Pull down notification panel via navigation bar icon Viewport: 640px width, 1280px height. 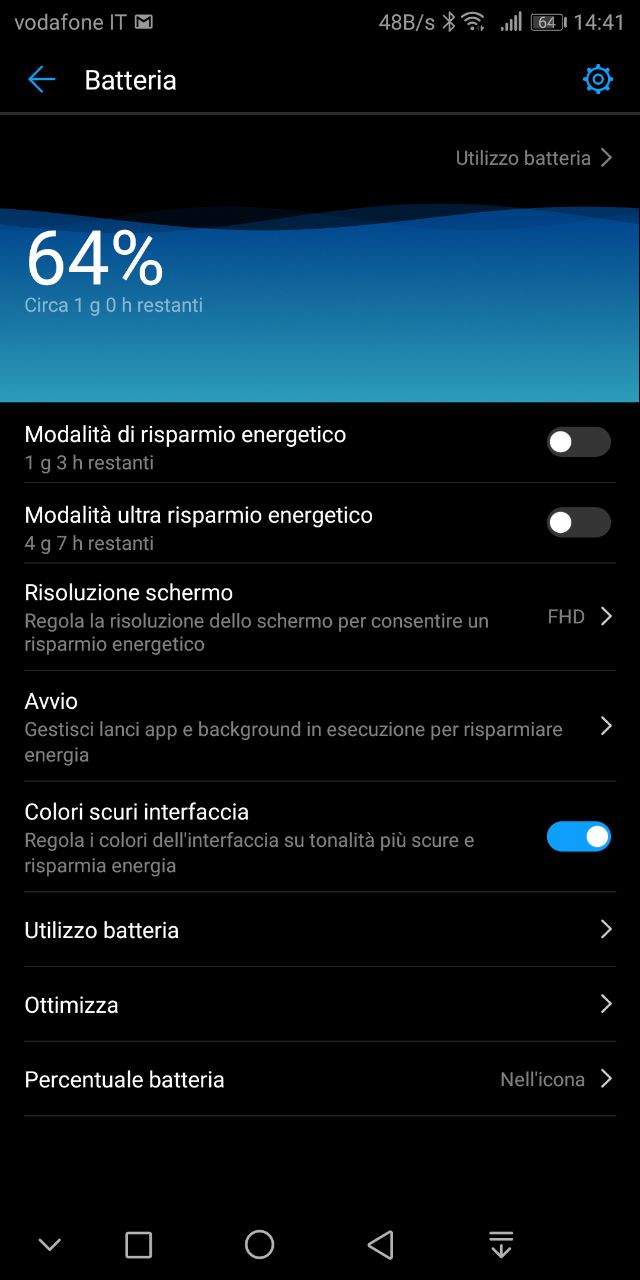tap(501, 1244)
